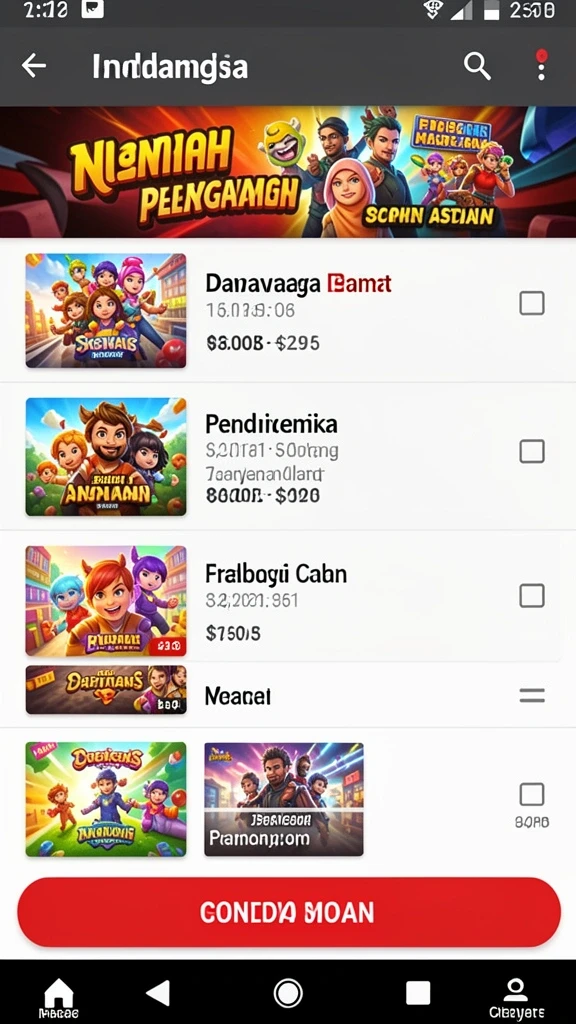This screenshot has width=576, height=1024.
Task: Tap the red CONEDA MOAN button
Action: [x=288, y=912]
